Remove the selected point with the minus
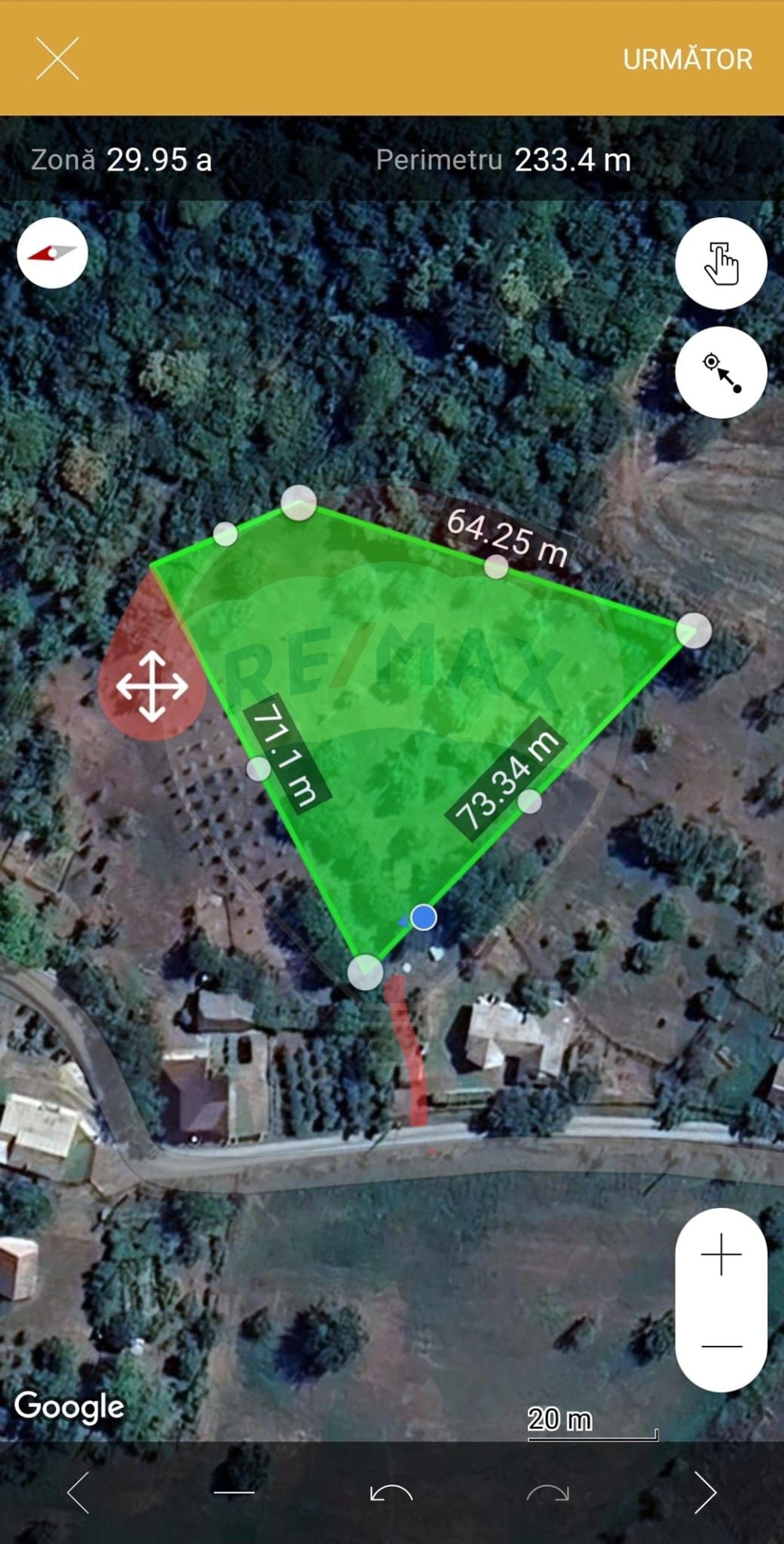The height and width of the screenshot is (1544, 784). 234,1493
